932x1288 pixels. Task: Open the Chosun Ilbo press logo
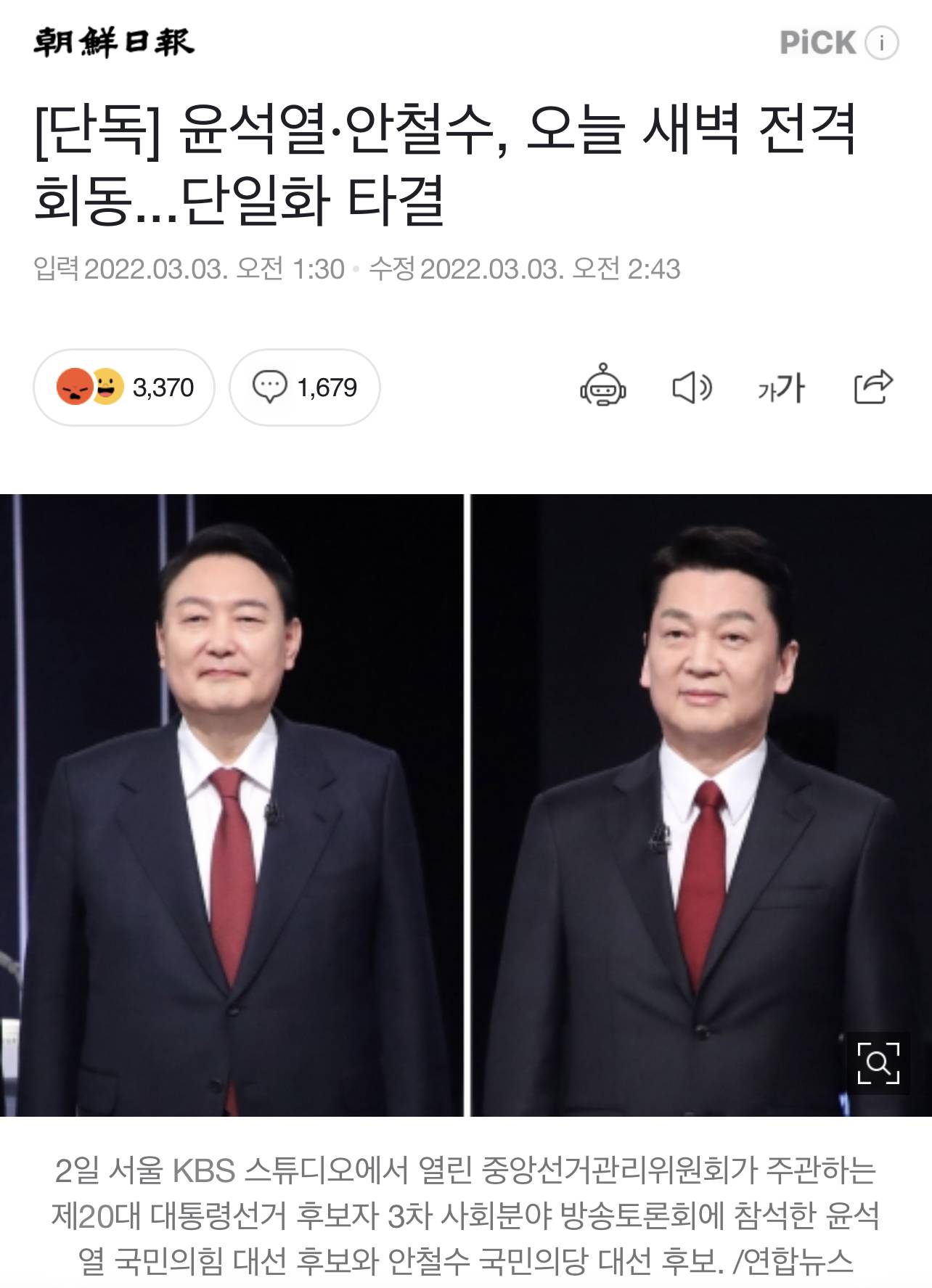(114, 41)
